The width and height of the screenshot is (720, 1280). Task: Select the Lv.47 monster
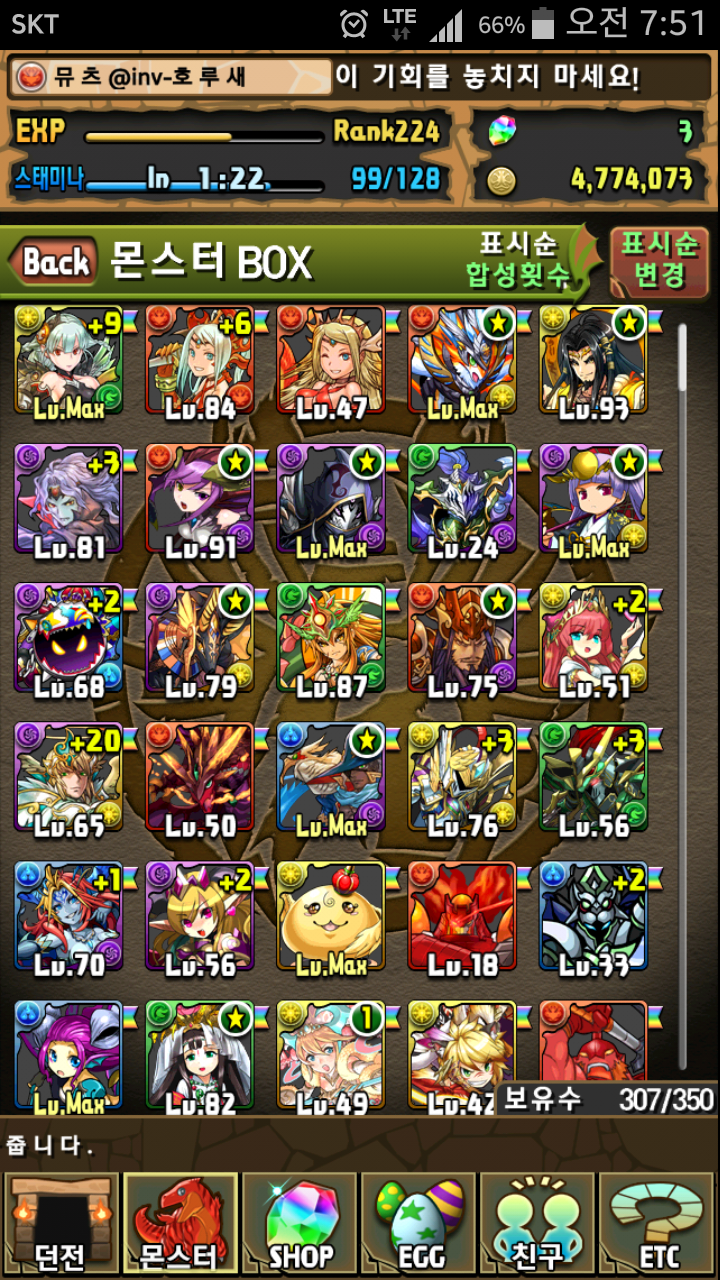(331, 360)
